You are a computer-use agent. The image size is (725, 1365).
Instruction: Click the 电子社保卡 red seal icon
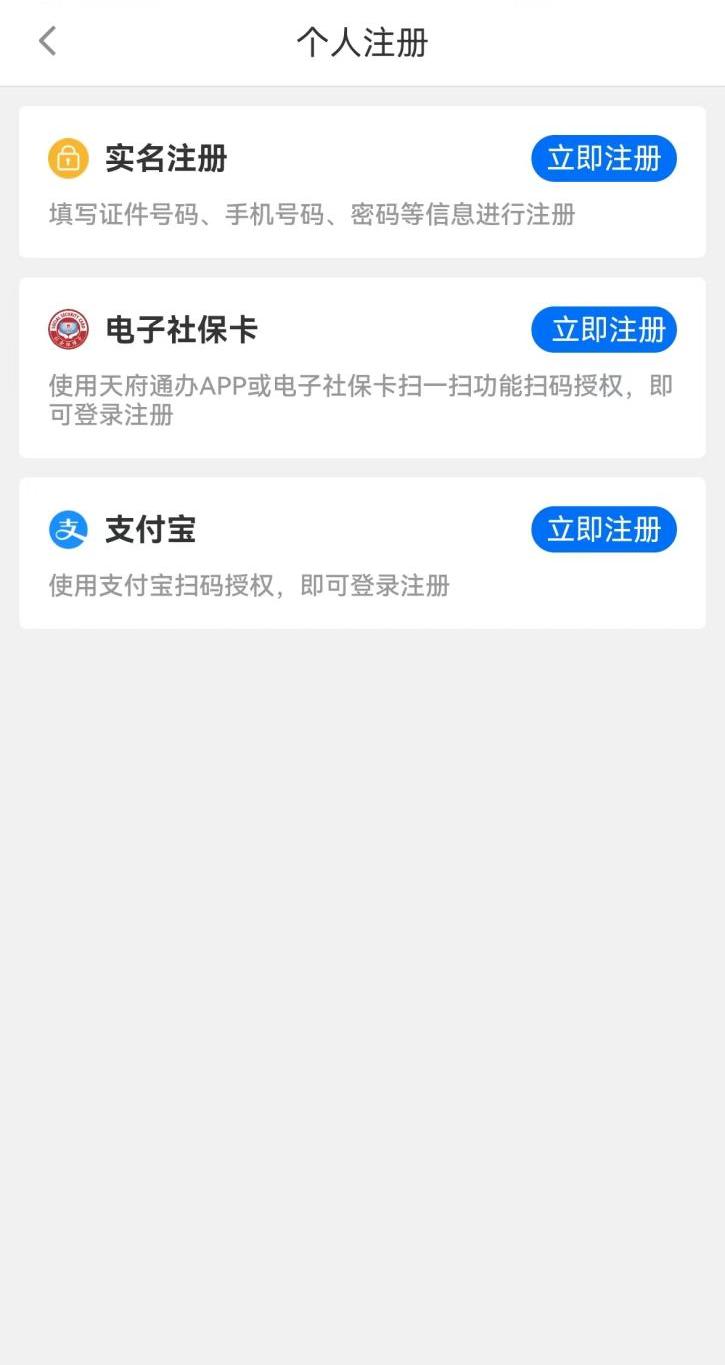click(x=67, y=329)
